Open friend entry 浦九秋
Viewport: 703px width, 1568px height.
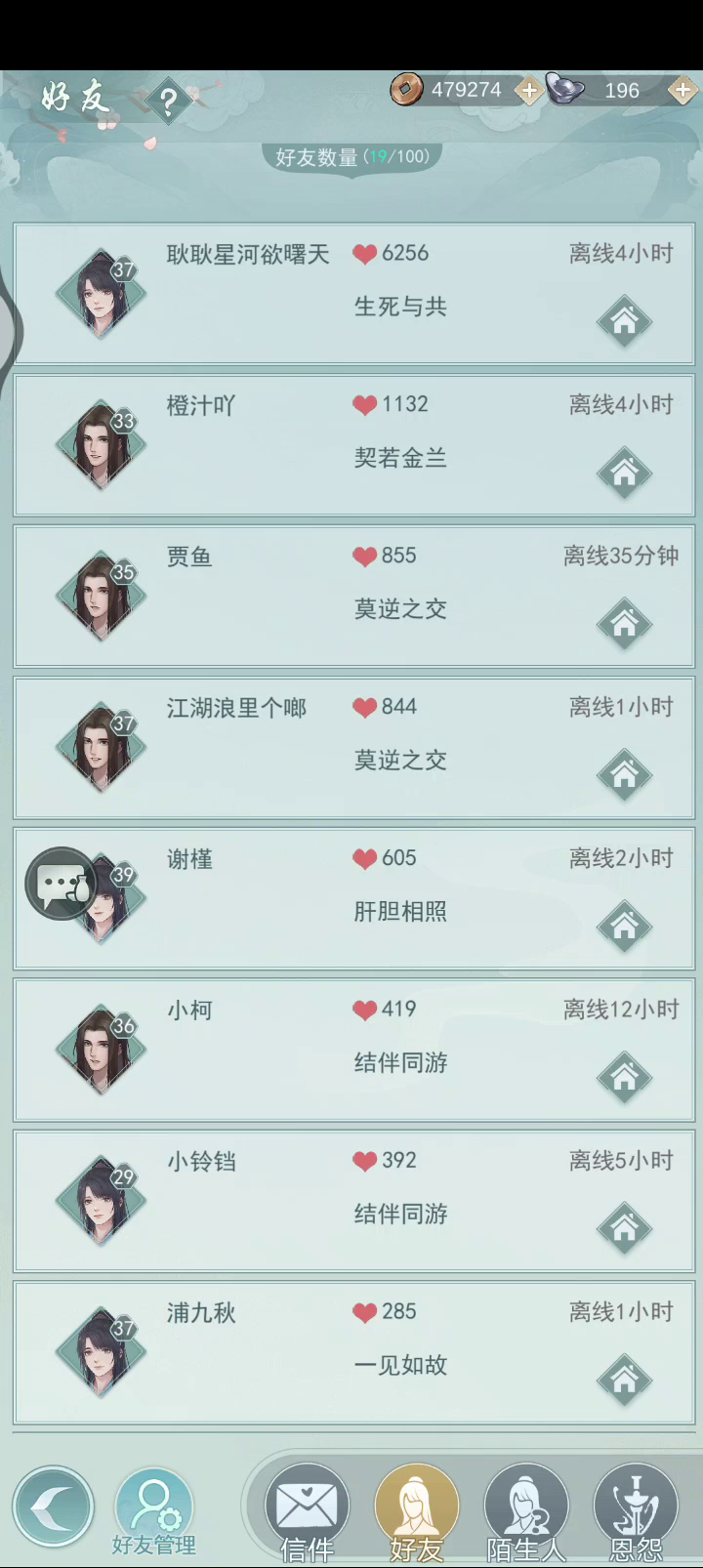(353, 1352)
